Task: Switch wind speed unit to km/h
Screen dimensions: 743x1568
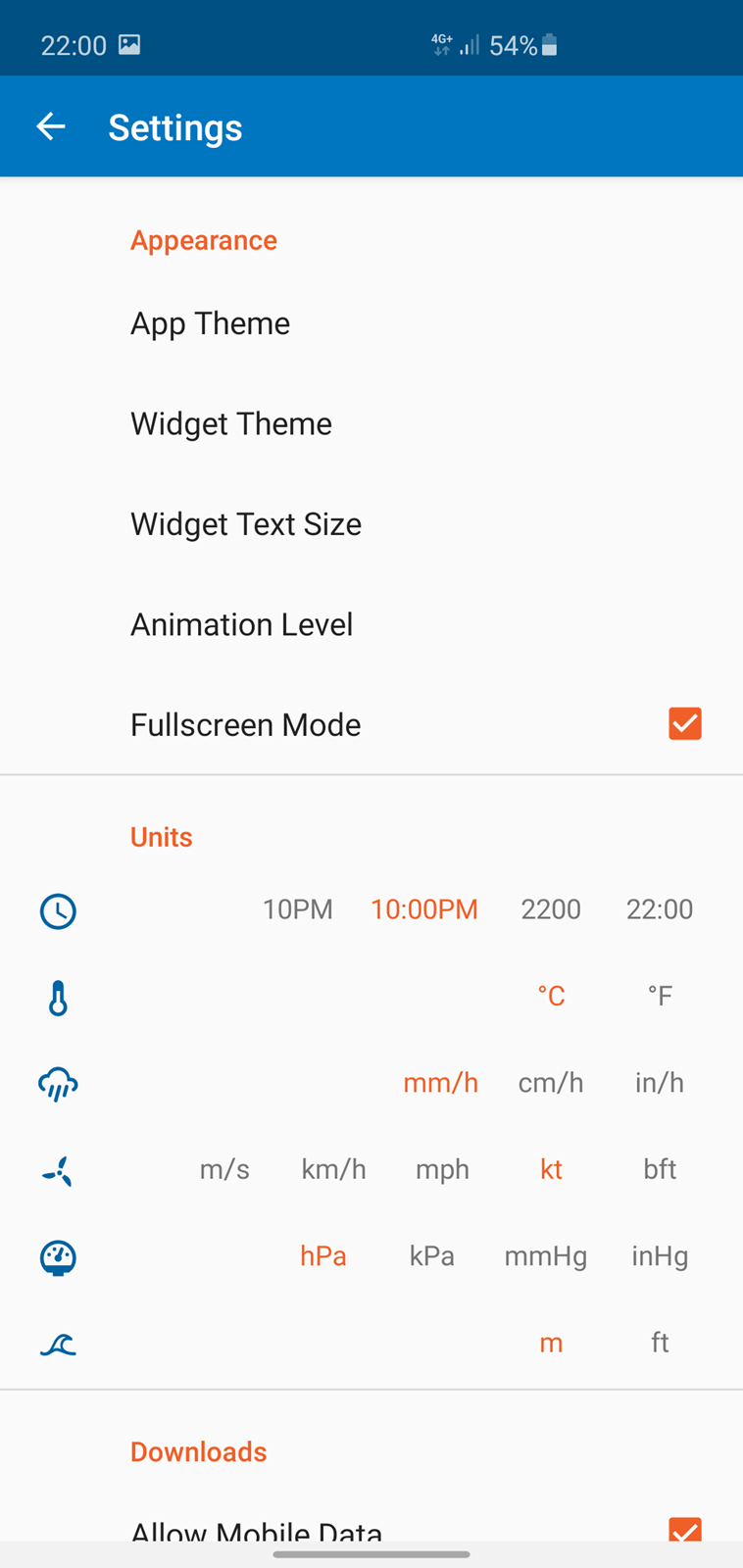Action: tap(333, 1169)
